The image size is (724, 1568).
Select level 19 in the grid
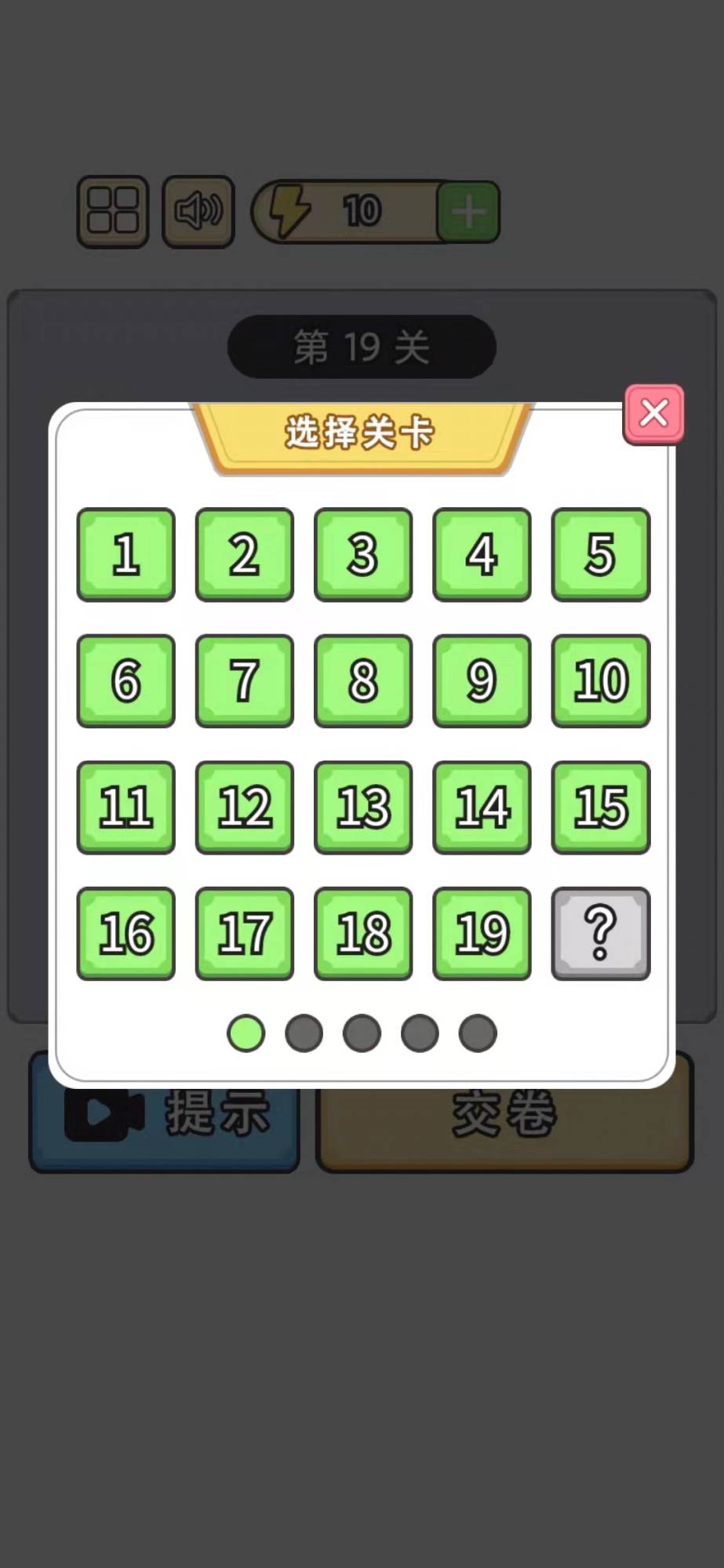[x=481, y=933]
